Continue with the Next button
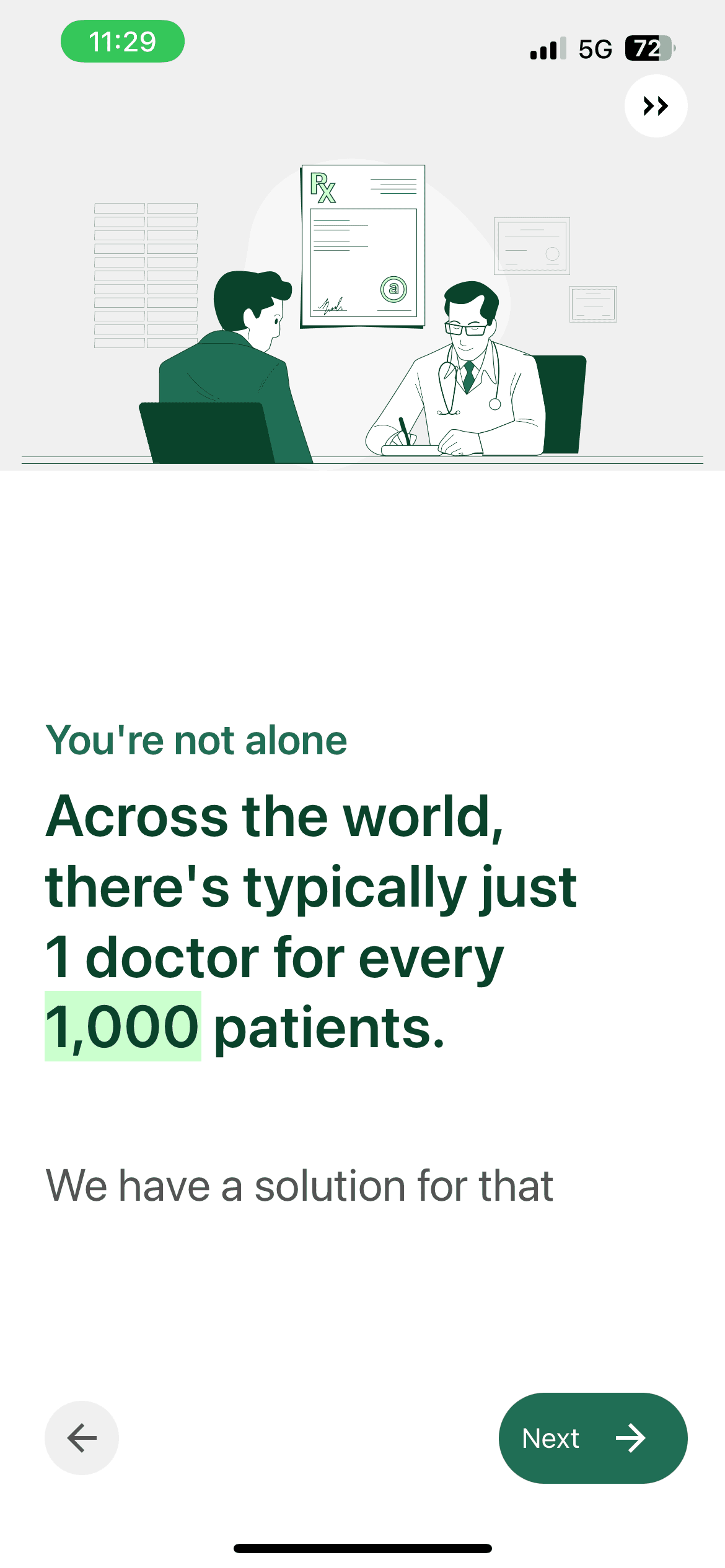725x1568 pixels. 592,1437
